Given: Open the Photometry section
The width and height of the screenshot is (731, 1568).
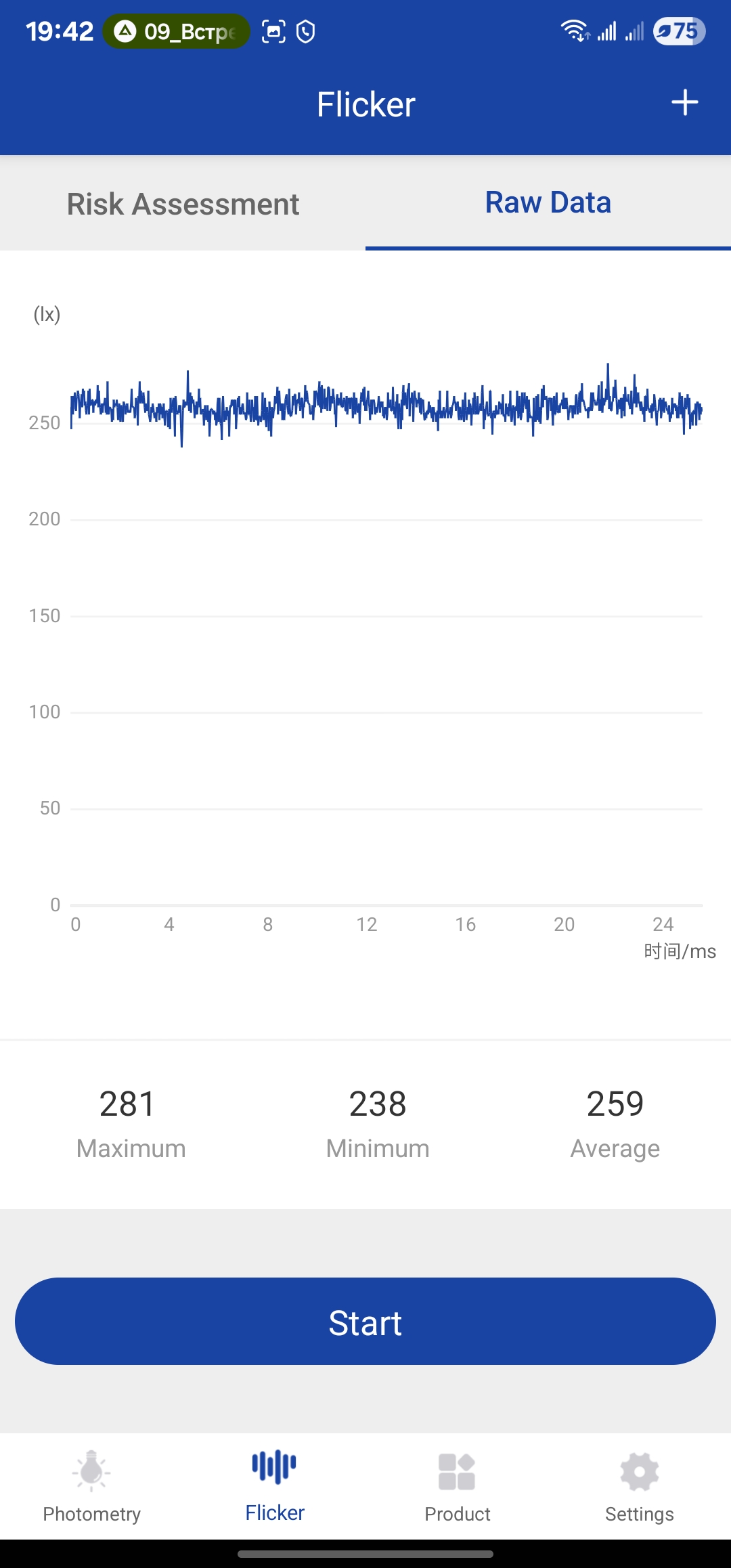Looking at the screenshot, I should [x=91, y=1487].
